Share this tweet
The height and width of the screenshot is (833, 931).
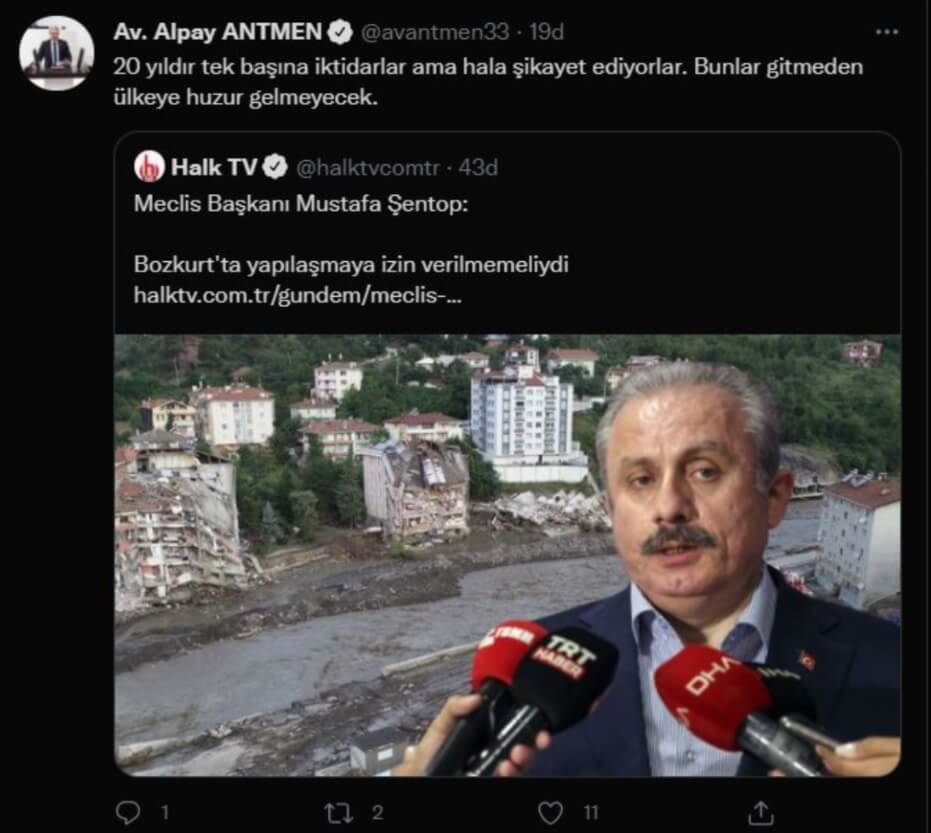pos(760,812)
